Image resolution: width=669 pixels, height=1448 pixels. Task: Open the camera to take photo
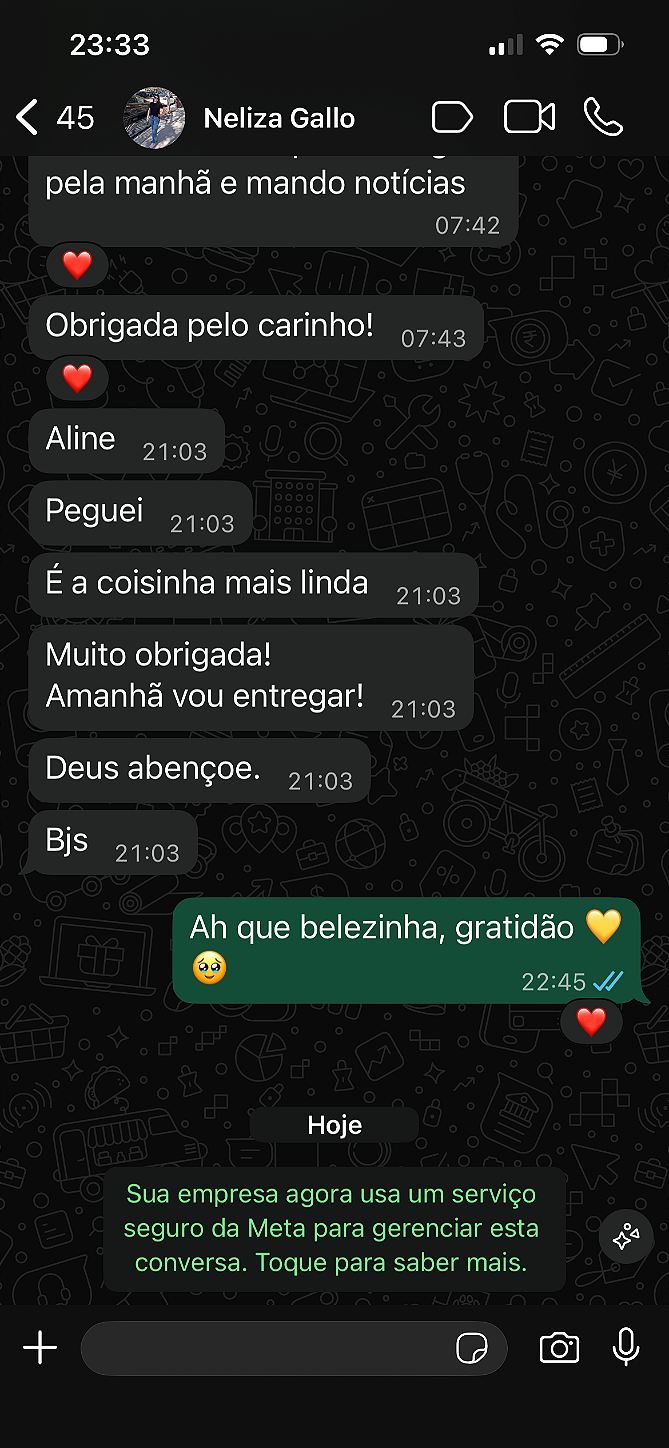point(559,1348)
